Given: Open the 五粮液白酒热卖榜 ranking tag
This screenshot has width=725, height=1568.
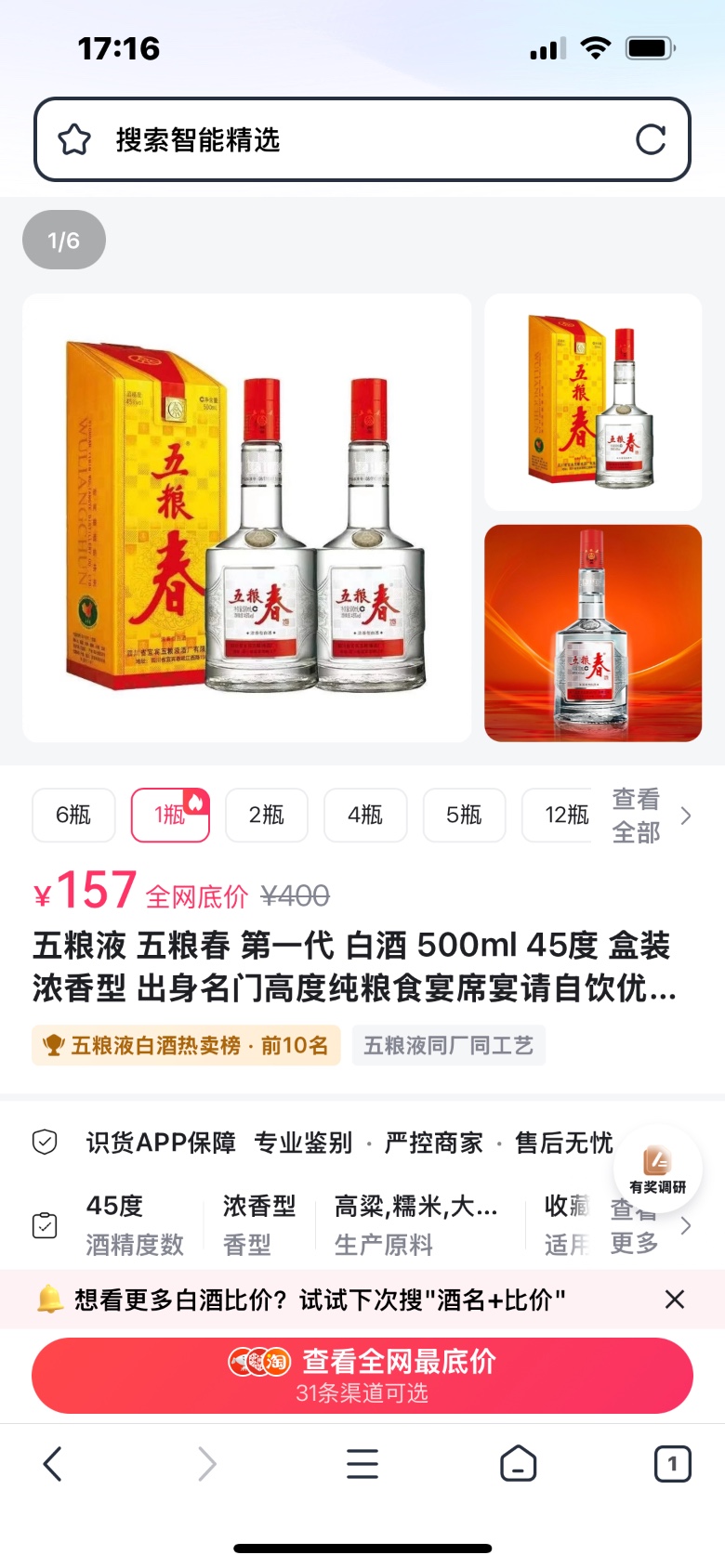Looking at the screenshot, I should [x=186, y=1046].
